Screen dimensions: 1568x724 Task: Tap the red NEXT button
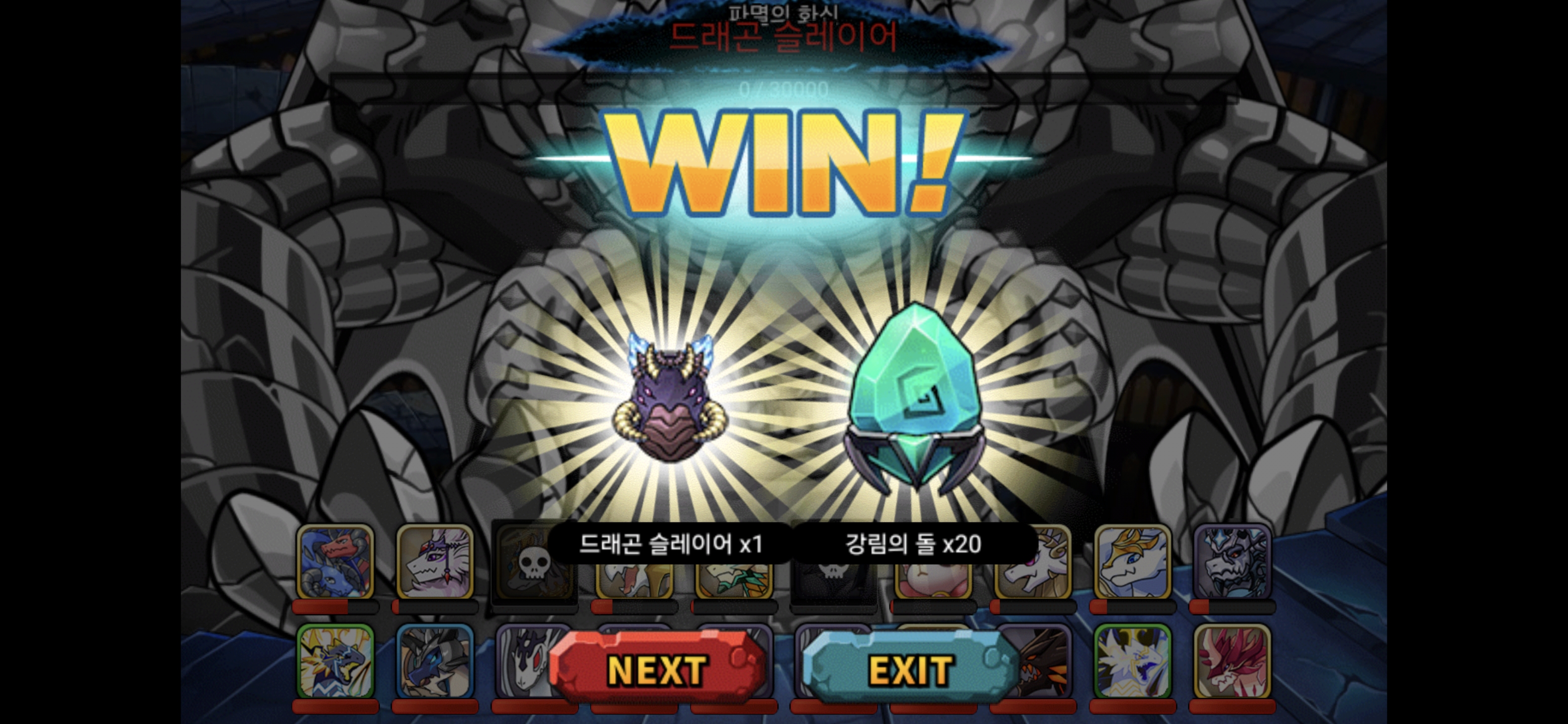pos(657,670)
